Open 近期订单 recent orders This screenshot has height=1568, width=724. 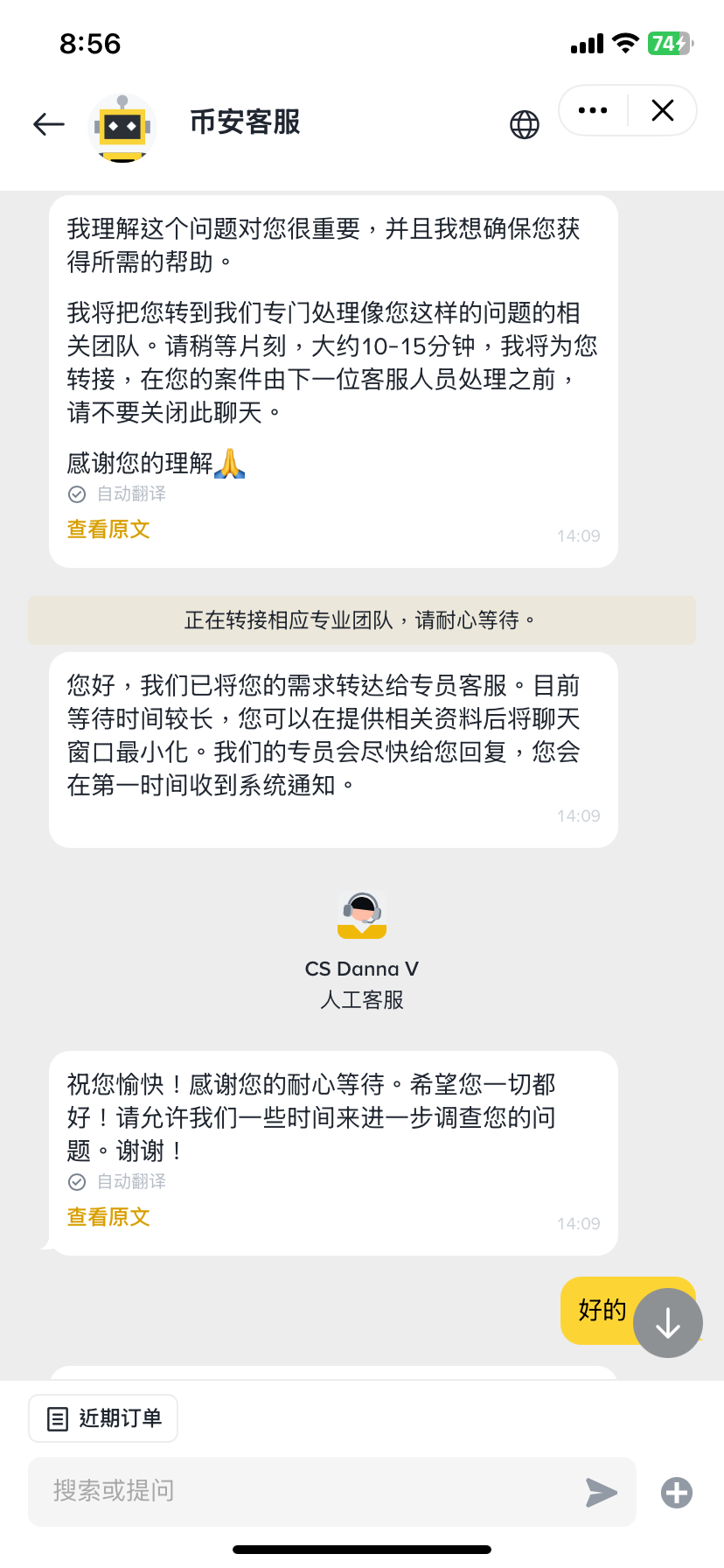103,1418
